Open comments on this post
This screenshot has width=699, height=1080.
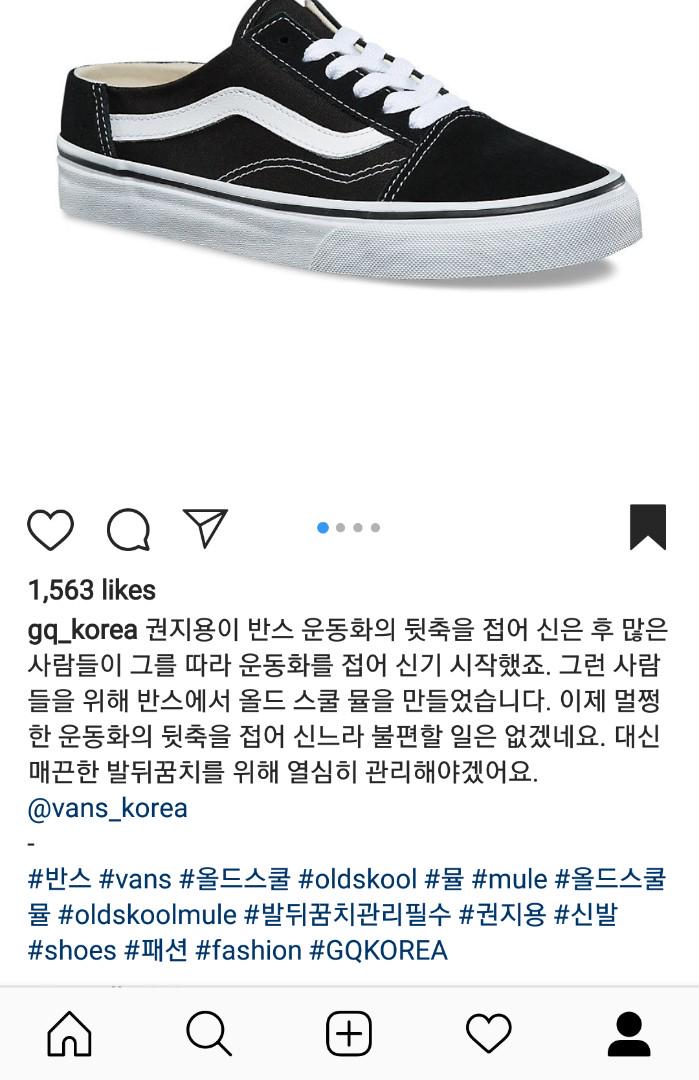pyautogui.click(x=128, y=529)
